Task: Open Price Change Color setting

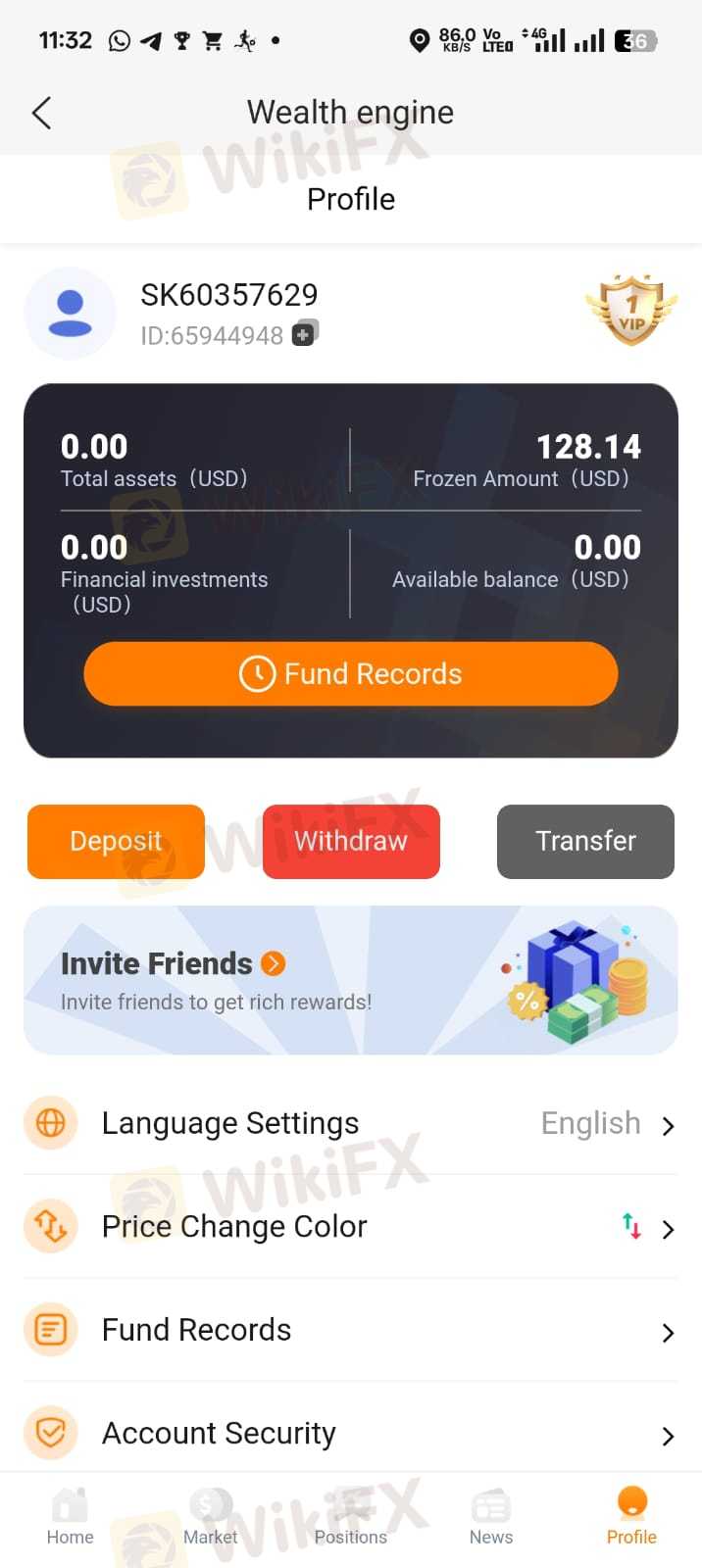Action: point(351,1227)
